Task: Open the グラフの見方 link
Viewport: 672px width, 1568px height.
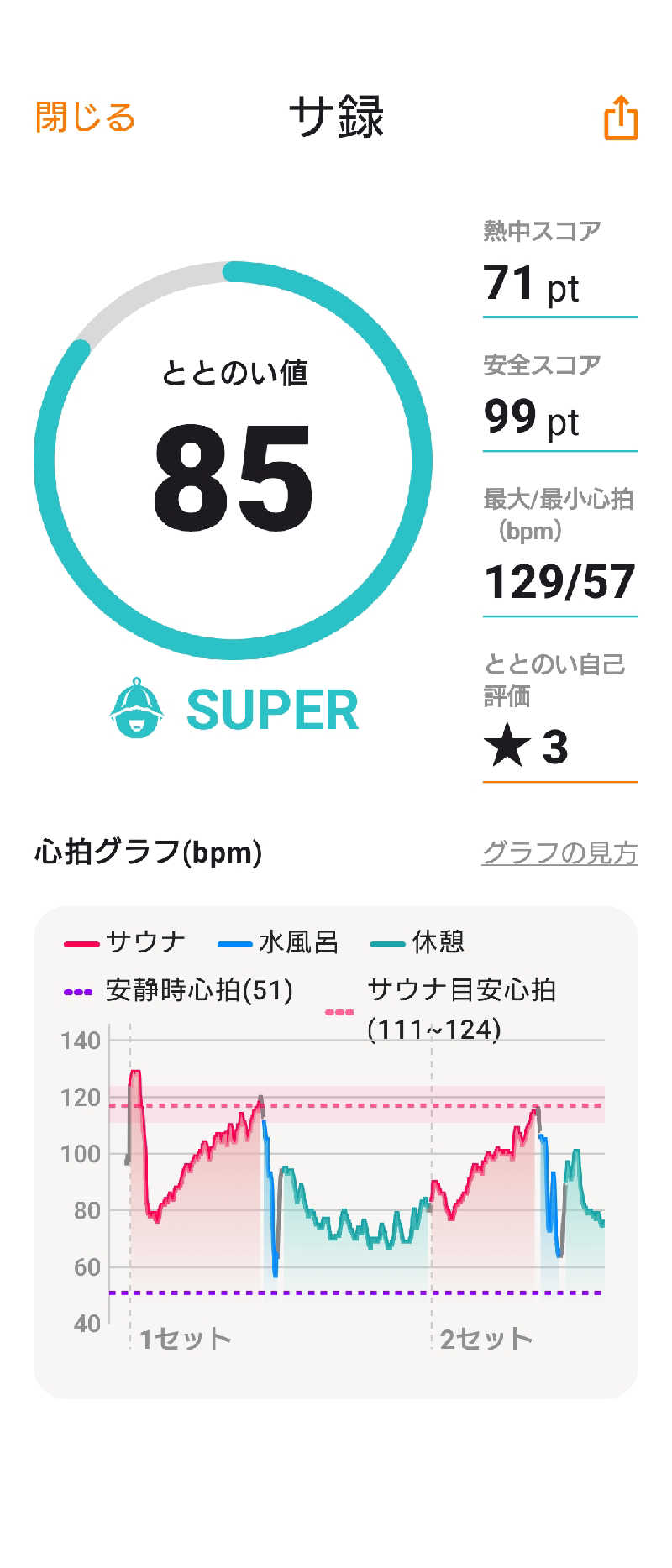Action: coord(559,852)
